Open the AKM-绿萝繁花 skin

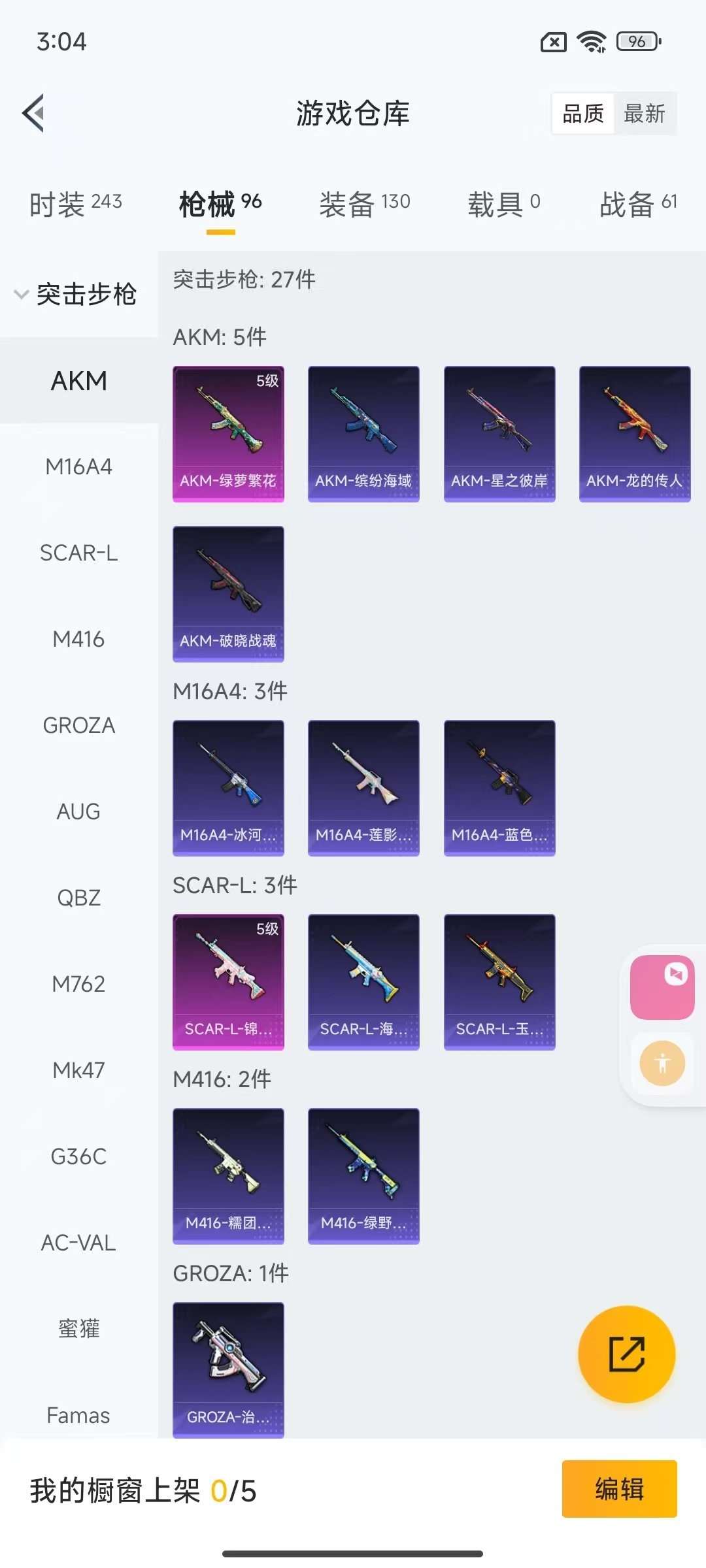228,434
